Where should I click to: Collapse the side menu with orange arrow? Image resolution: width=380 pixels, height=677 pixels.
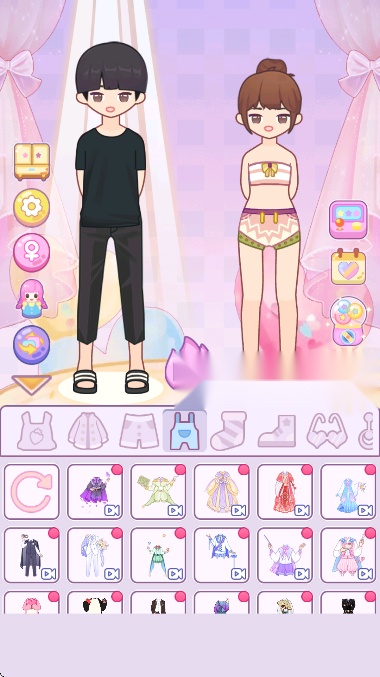[x=32, y=384]
